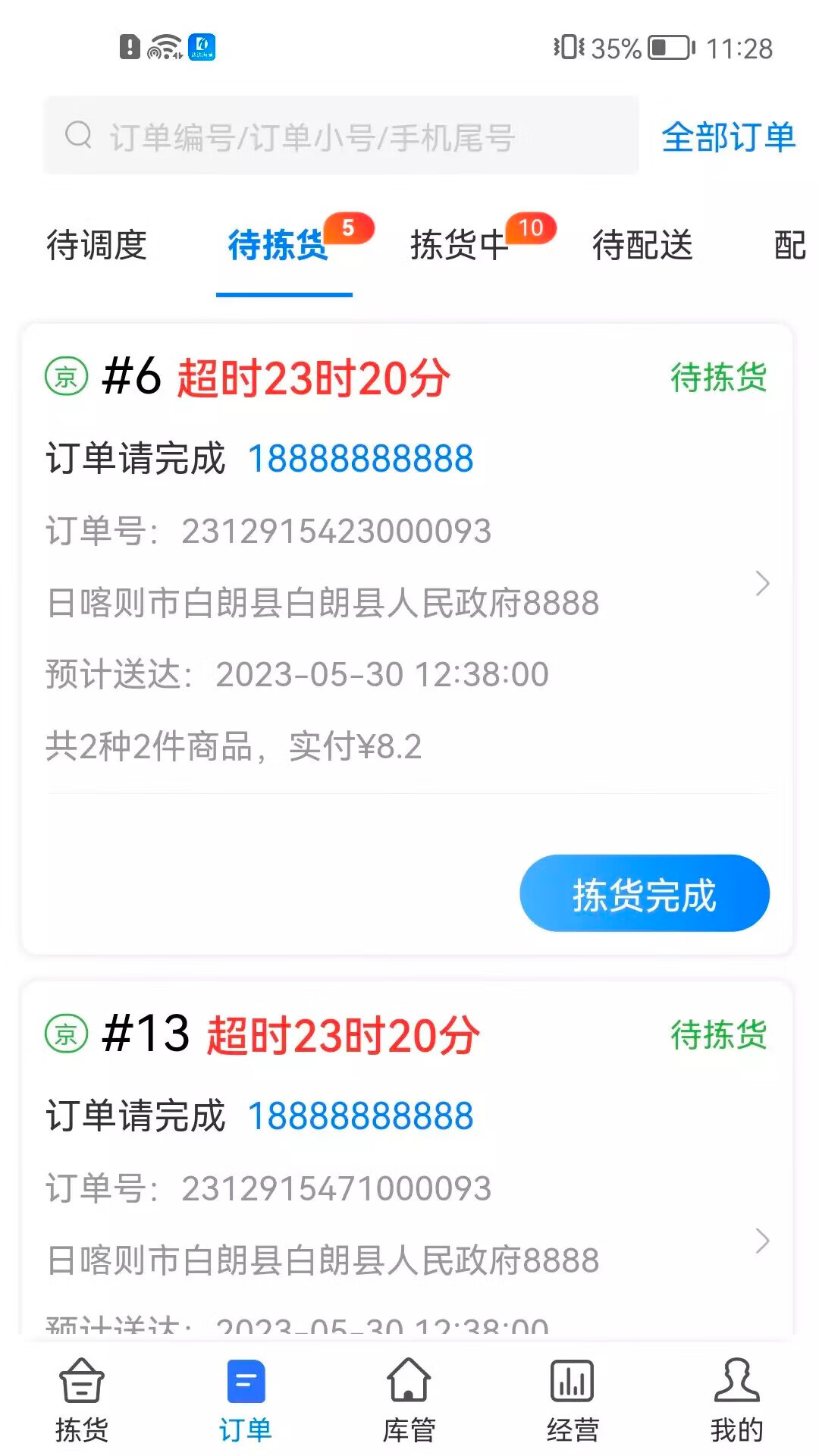Switch to the 拣货中 tab
The image size is (819, 1456).
[x=460, y=244]
